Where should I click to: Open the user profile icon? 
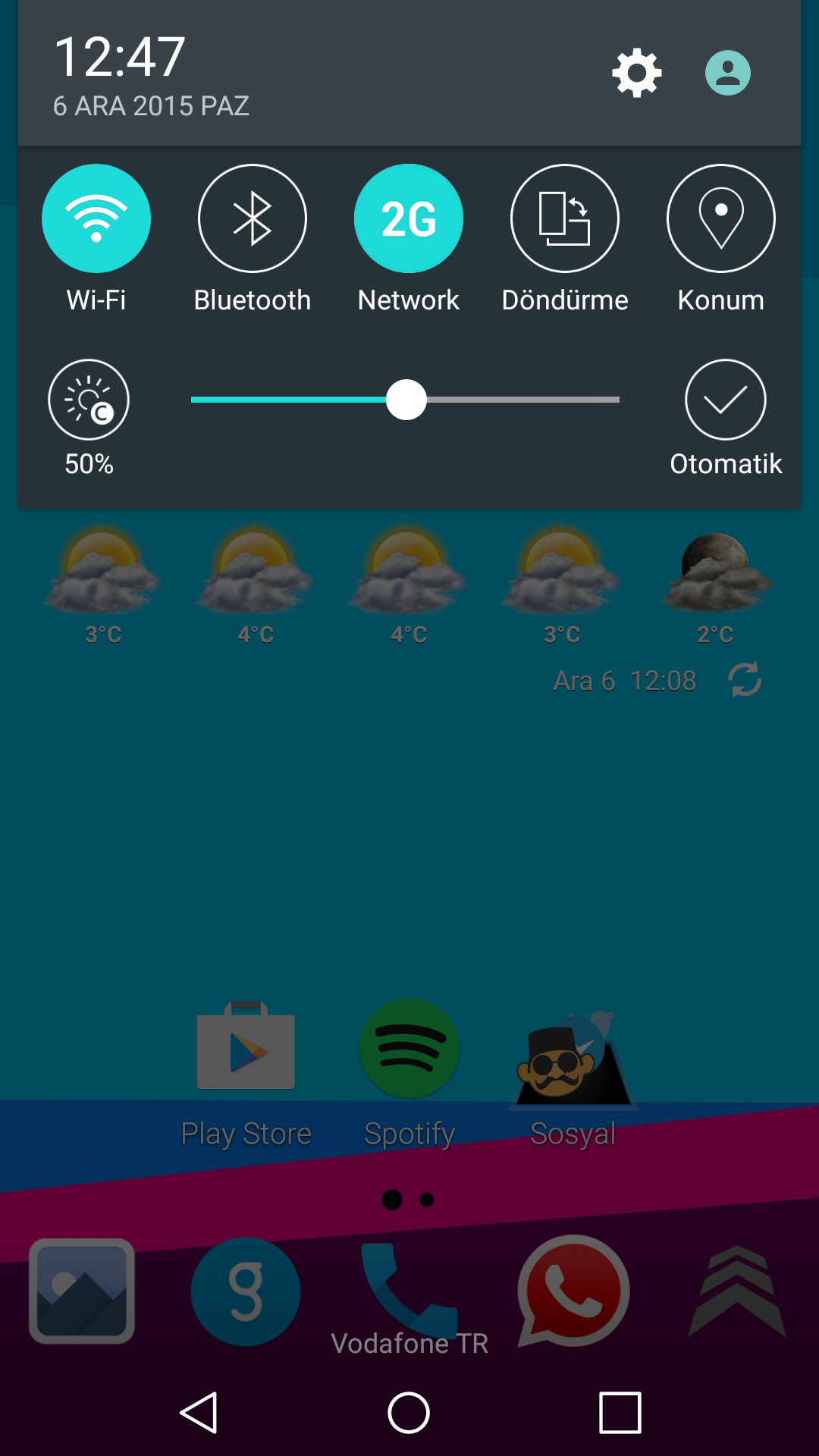pyautogui.click(x=728, y=73)
